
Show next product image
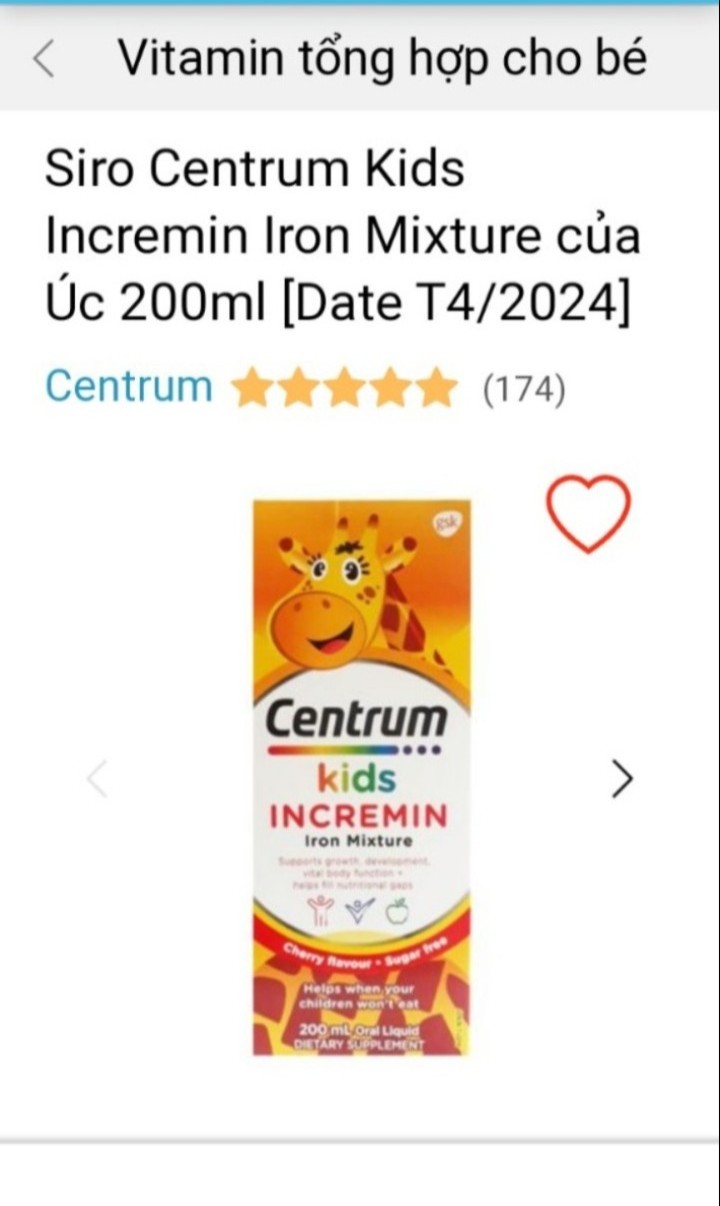(x=622, y=778)
